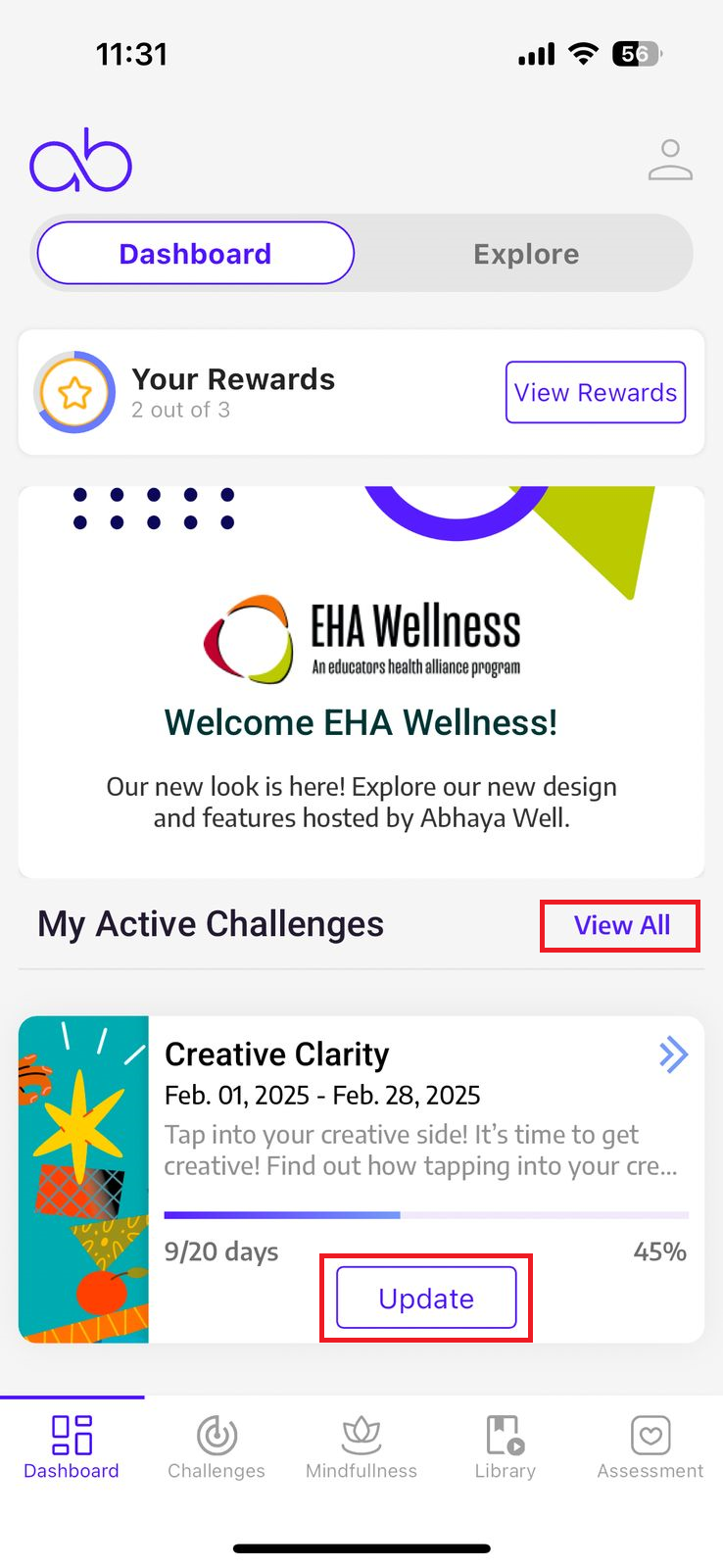Open the Assessment tab
723x1568 pixels.
tap(651, 1446)
